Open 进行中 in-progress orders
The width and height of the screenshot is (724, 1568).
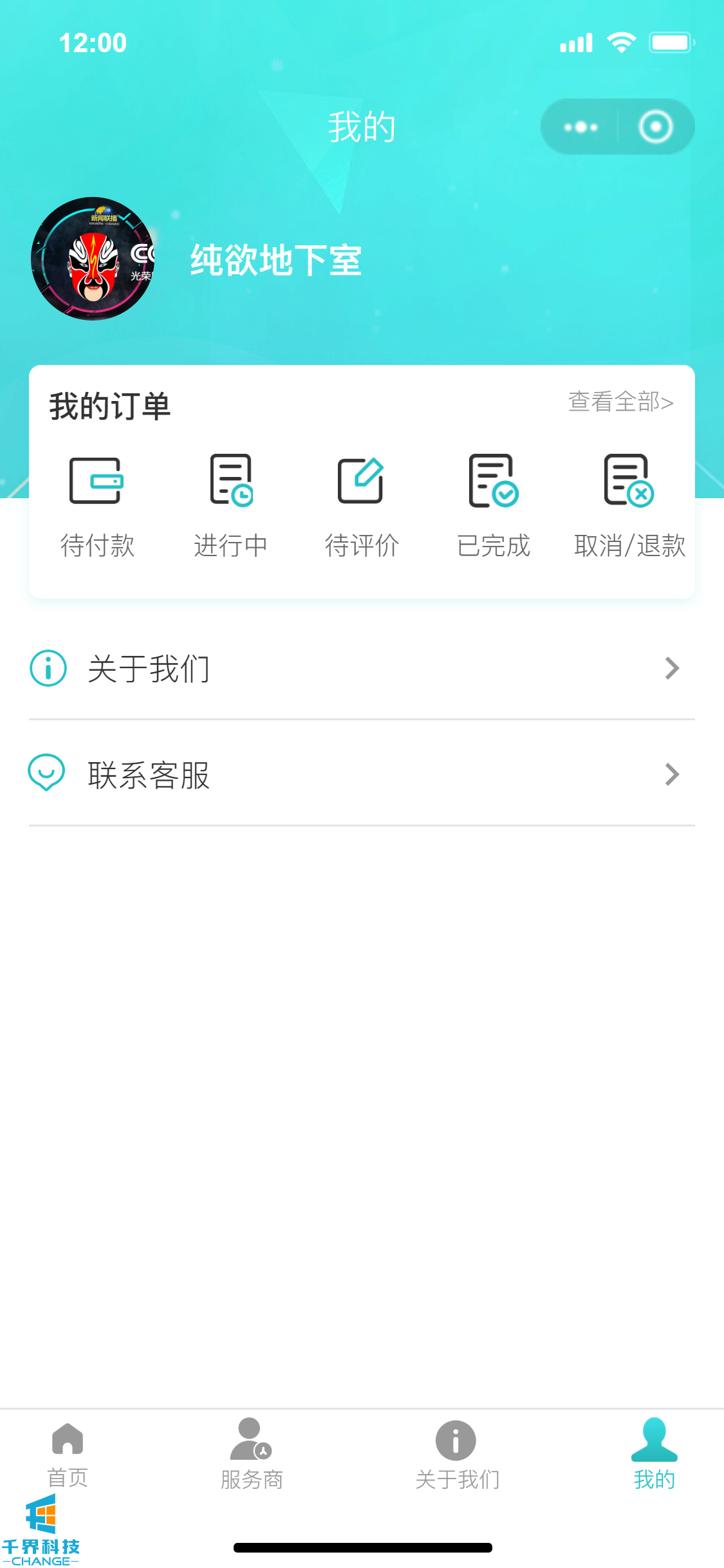coord(230,506)
